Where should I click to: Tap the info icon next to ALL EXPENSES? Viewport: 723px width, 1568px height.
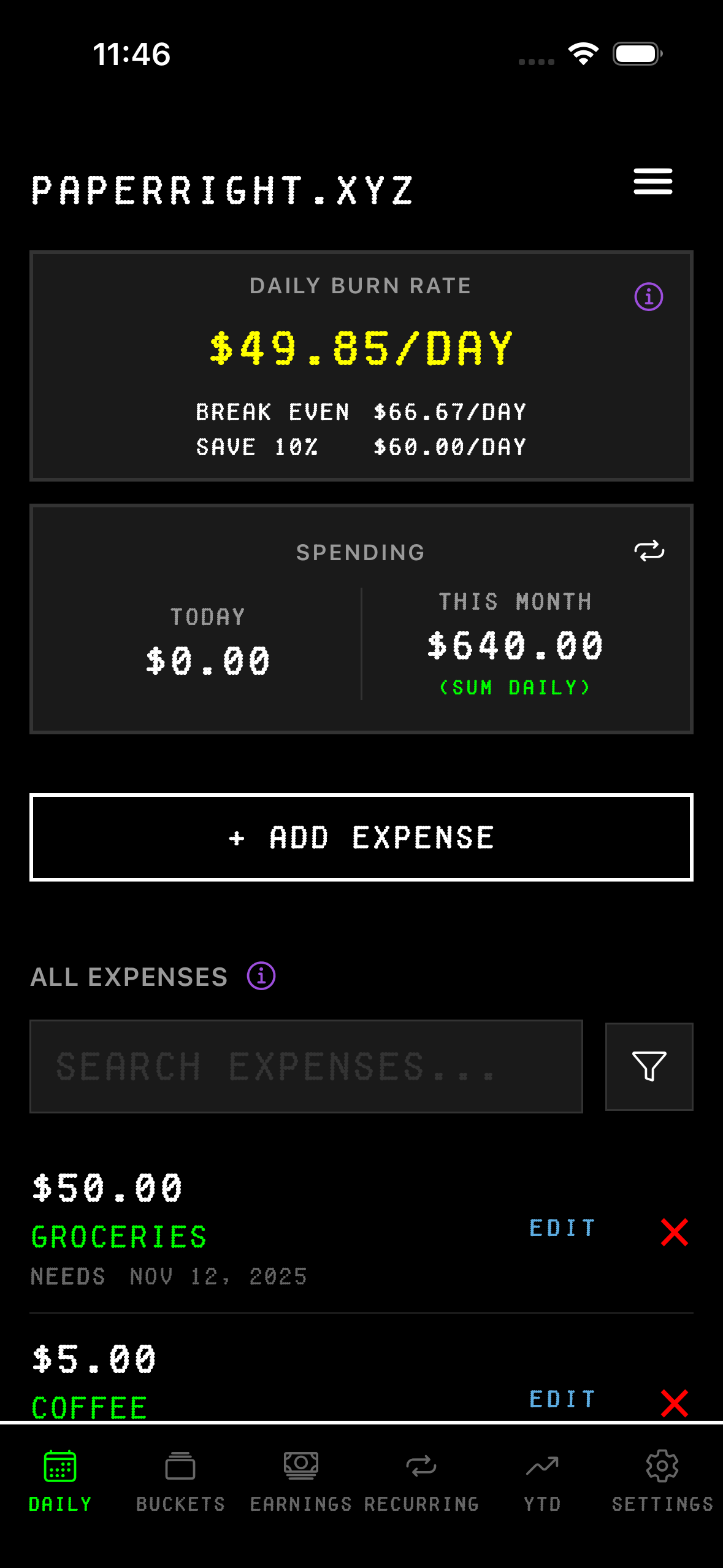click(260, 975)
